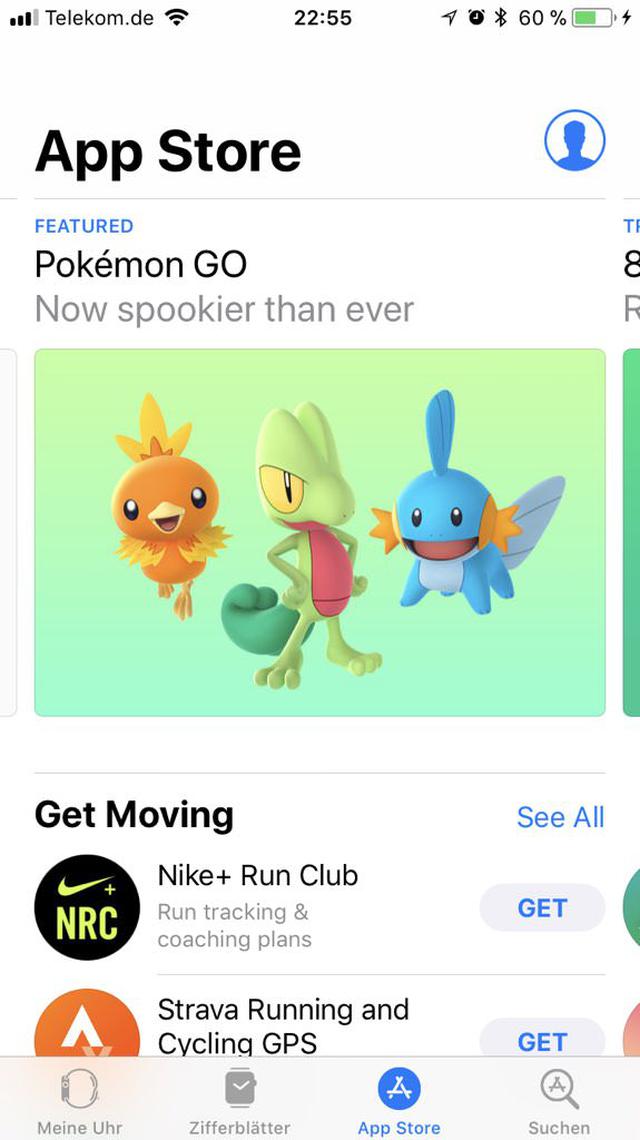Open the Pokémon GO featured card
The image size is (640, 1140).
click(320, 532)
